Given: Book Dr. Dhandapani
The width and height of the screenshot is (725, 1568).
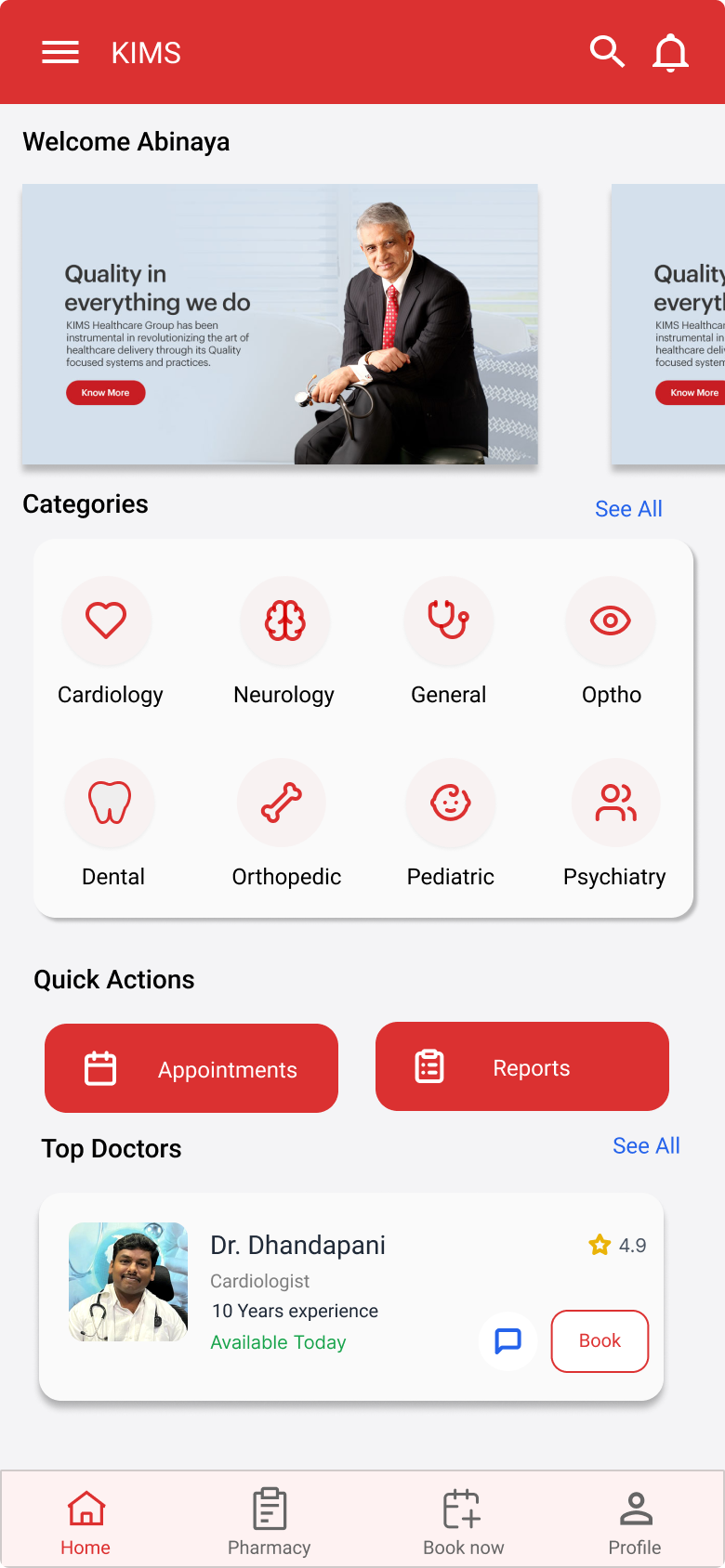Looking at the screenshot, I should 600,1340.
